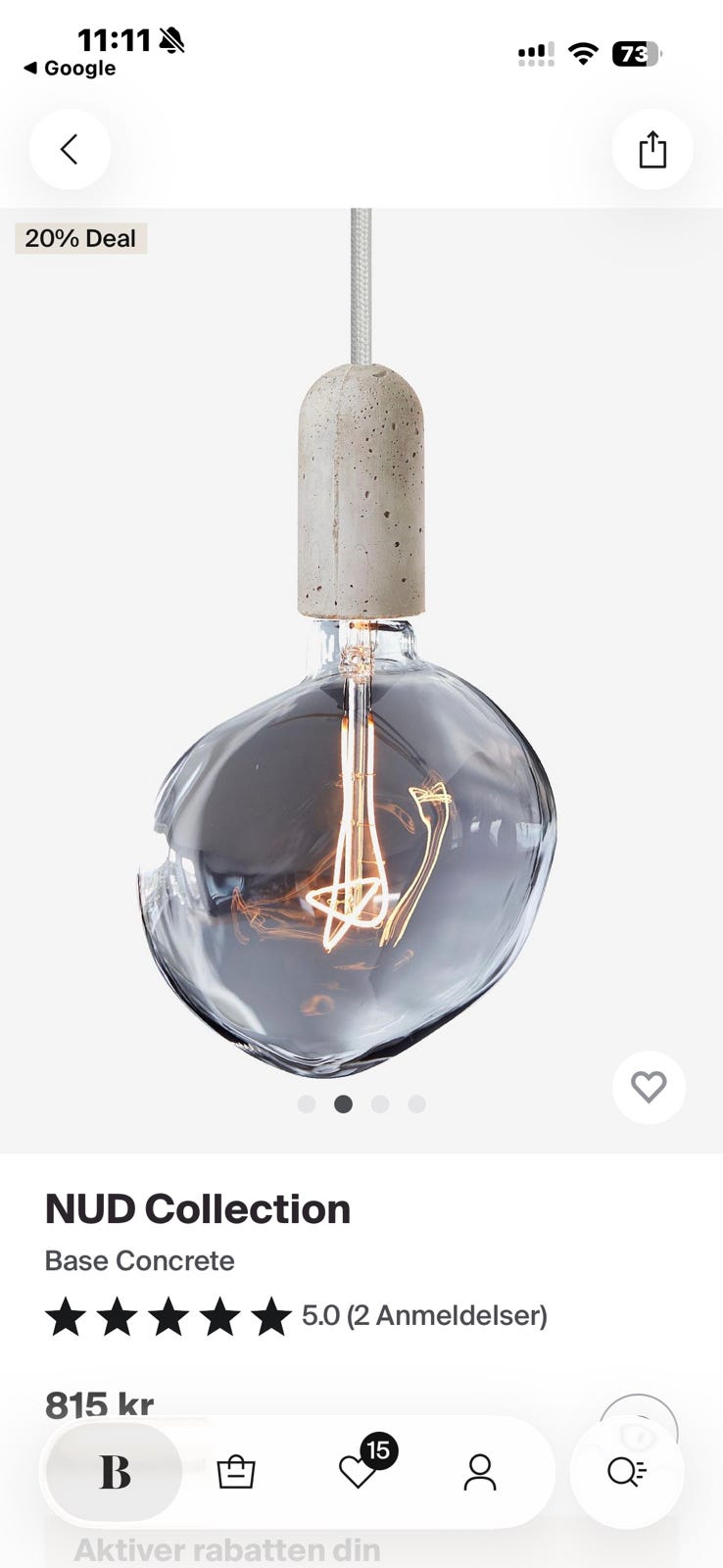Image resolution: width=723 pixels, height=1568 pixels.
Task: Return to Google via the status bar link
Action: tap(70, 69)
